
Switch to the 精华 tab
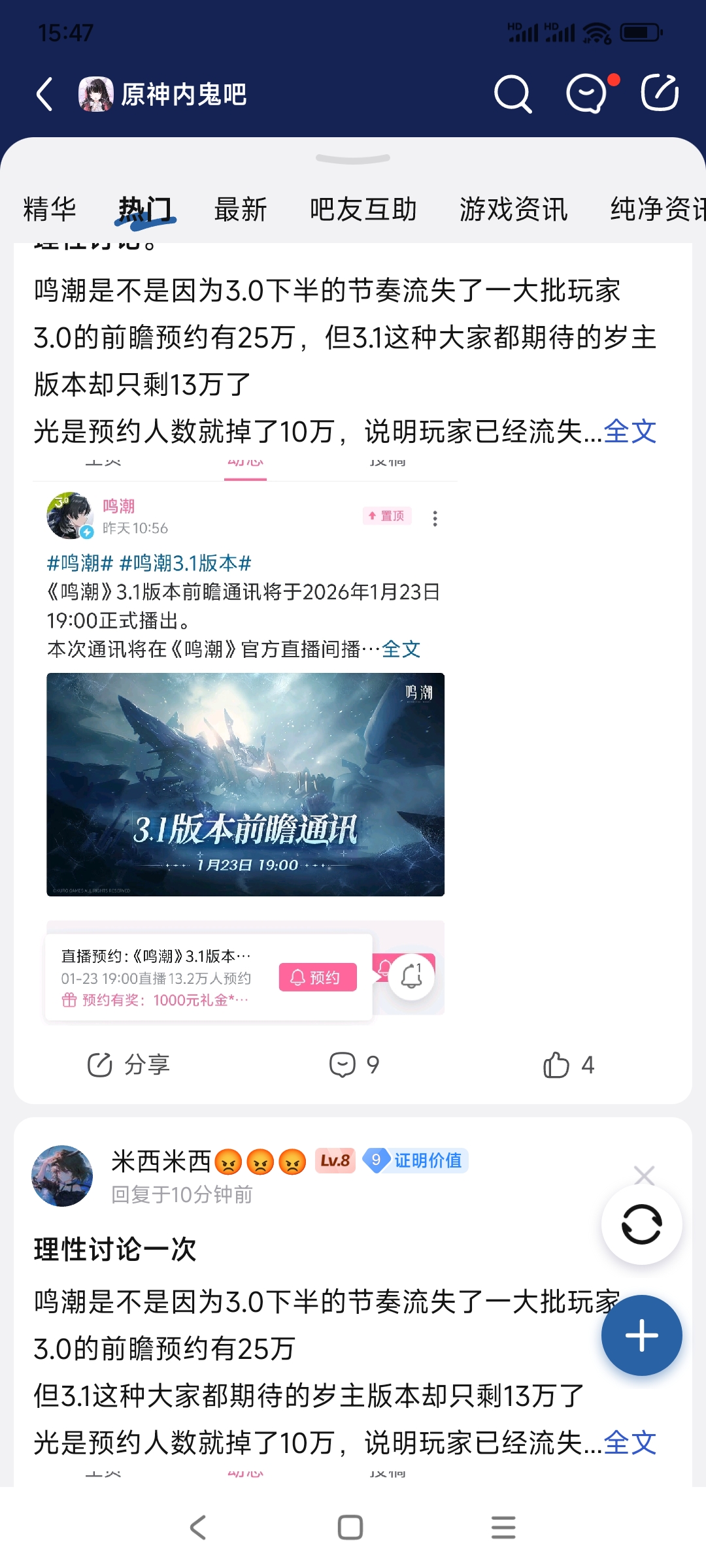point(50,209)
